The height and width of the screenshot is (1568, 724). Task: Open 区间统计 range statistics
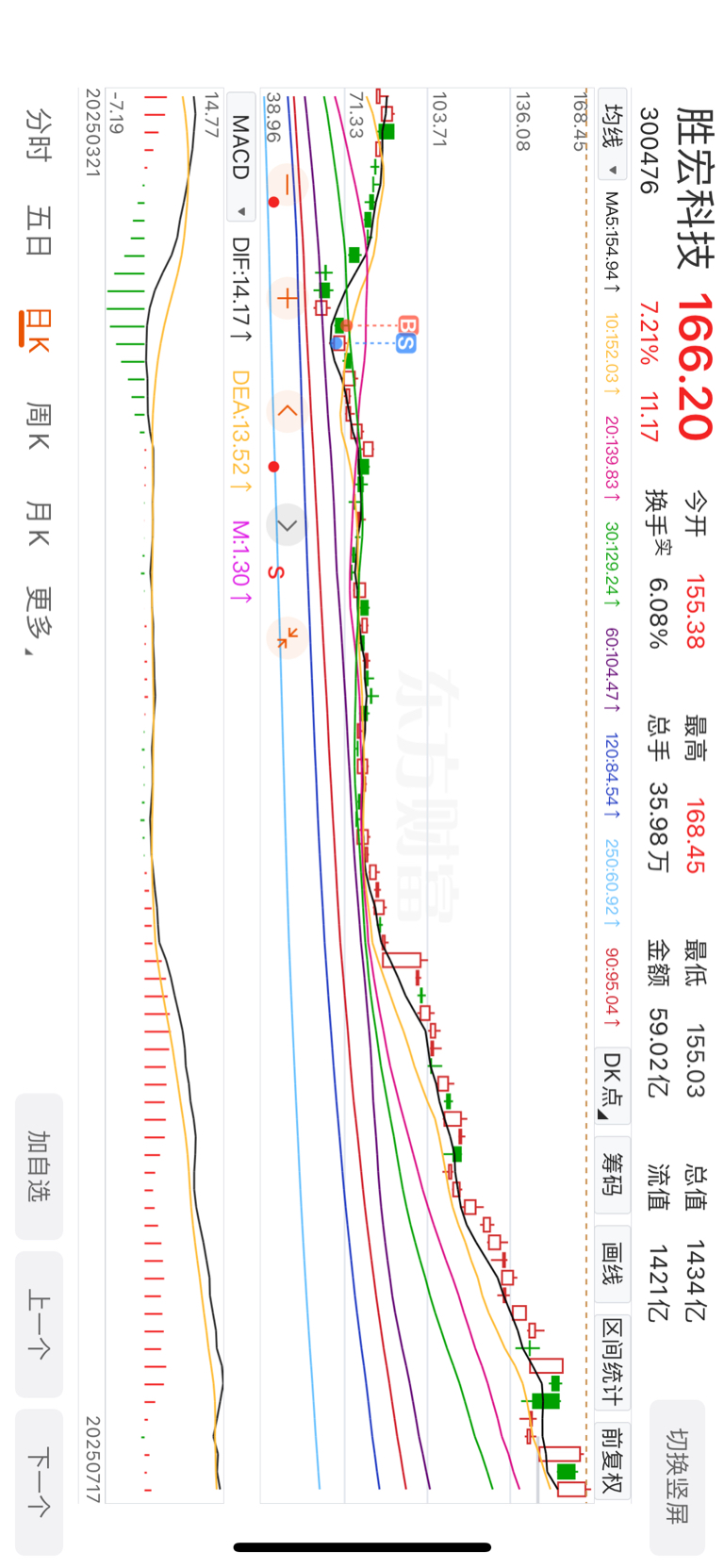[613, 1359]
